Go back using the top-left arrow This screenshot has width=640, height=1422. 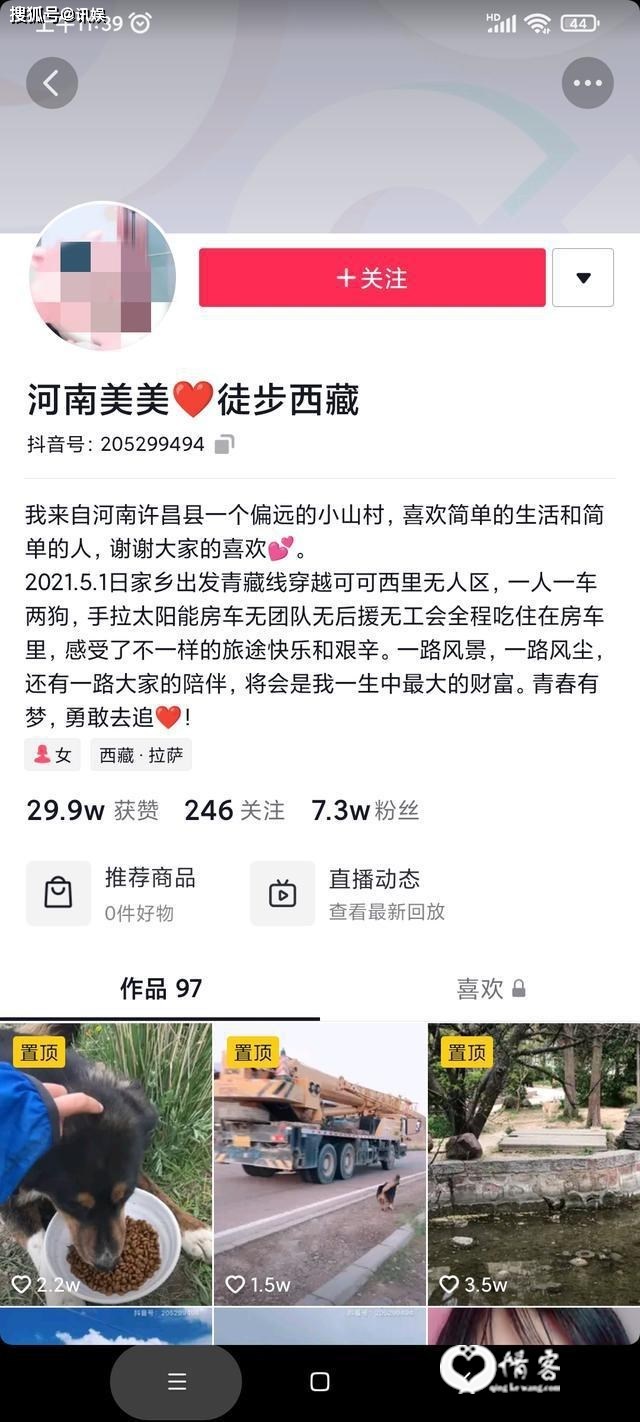[x=52, y=83]
